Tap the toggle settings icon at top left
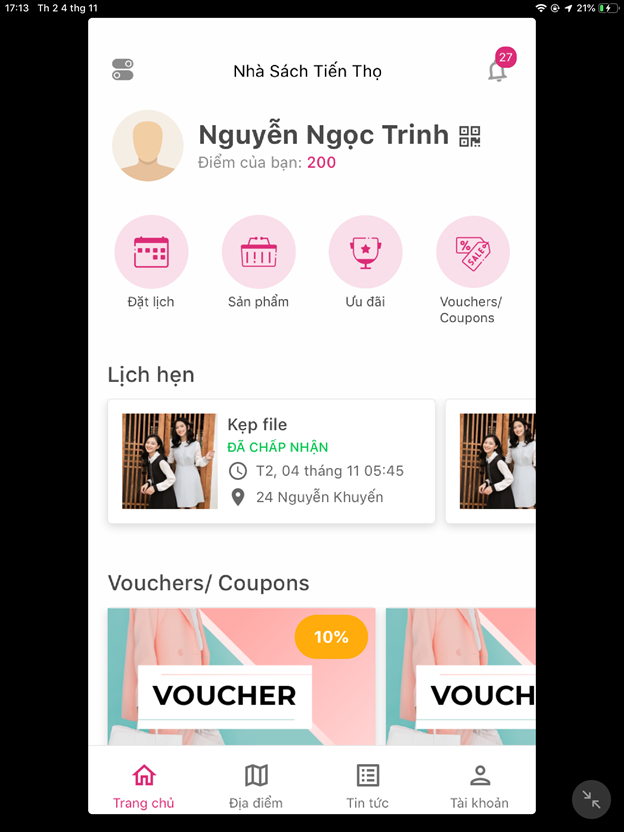The image size is (624, 832). tap(123, 70)
